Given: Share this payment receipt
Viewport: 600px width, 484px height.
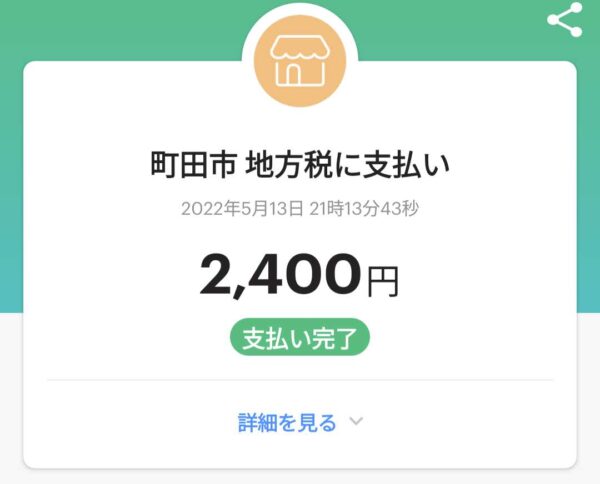Looking at the screenshot, I should tap(565, 20).
